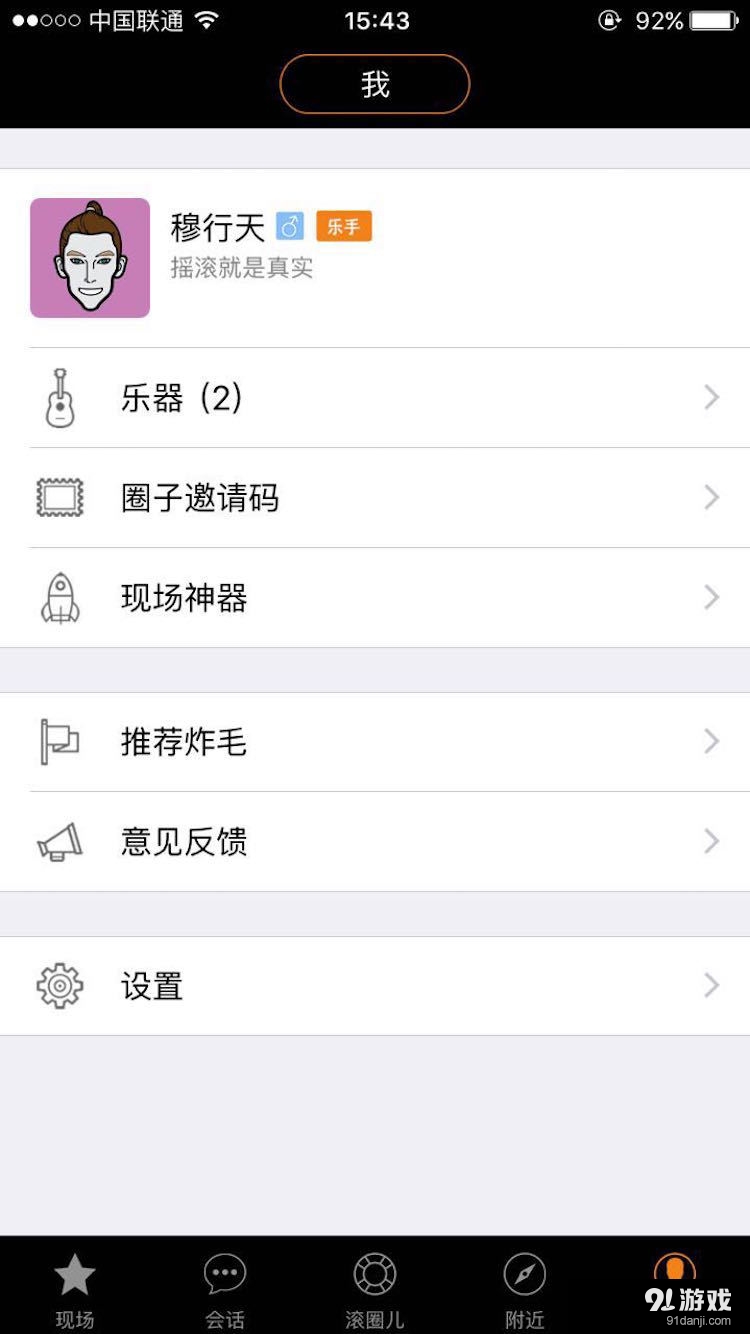Click the orange 乐手 badge
Viewport: 750px width, 1334px height.
click(343, 227)
